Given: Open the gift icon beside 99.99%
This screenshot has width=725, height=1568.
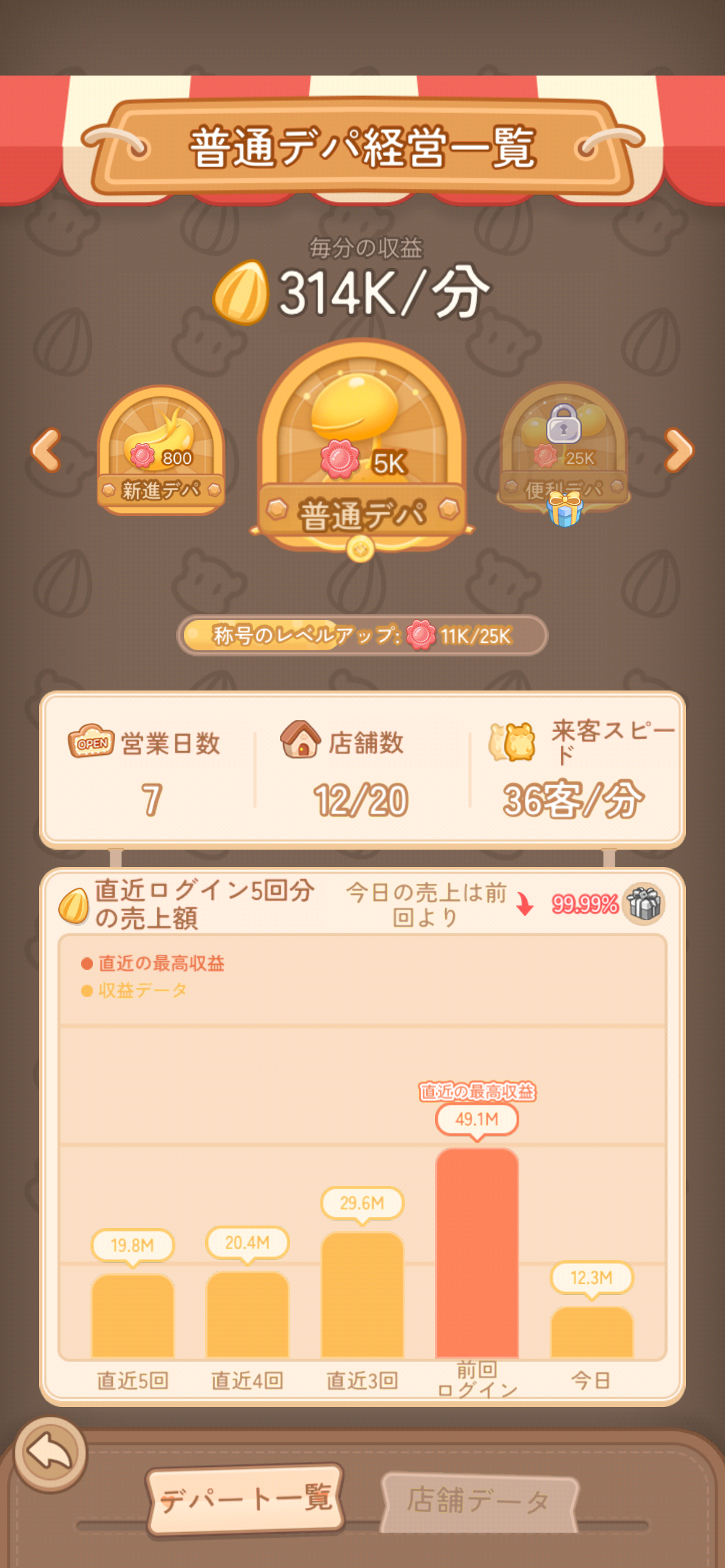Looking at the screenshot, I should click(x=644, y=904).
